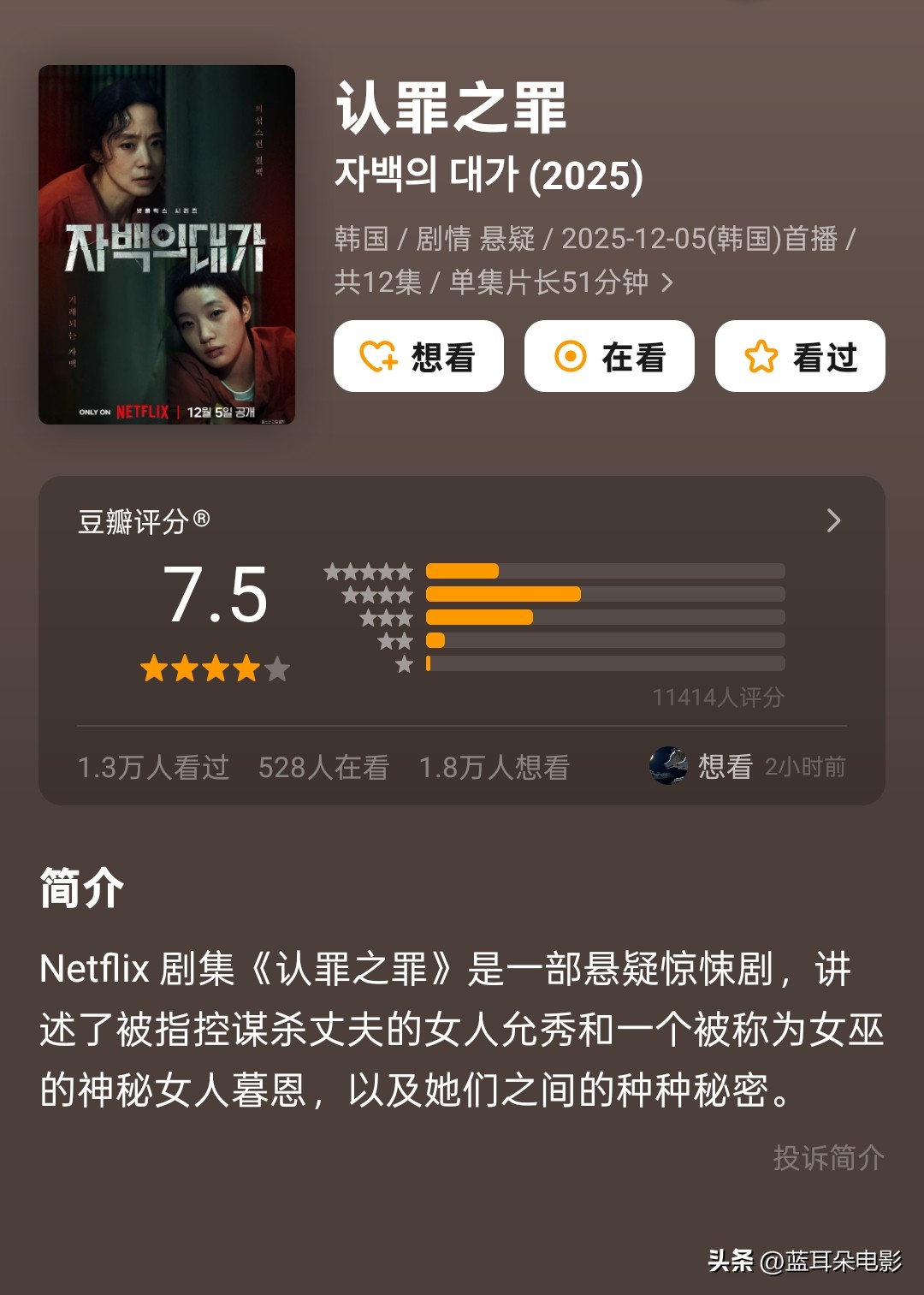Open the 자백의 대가 poster thumbnail
924x1295 pixels.
[168, 245]
